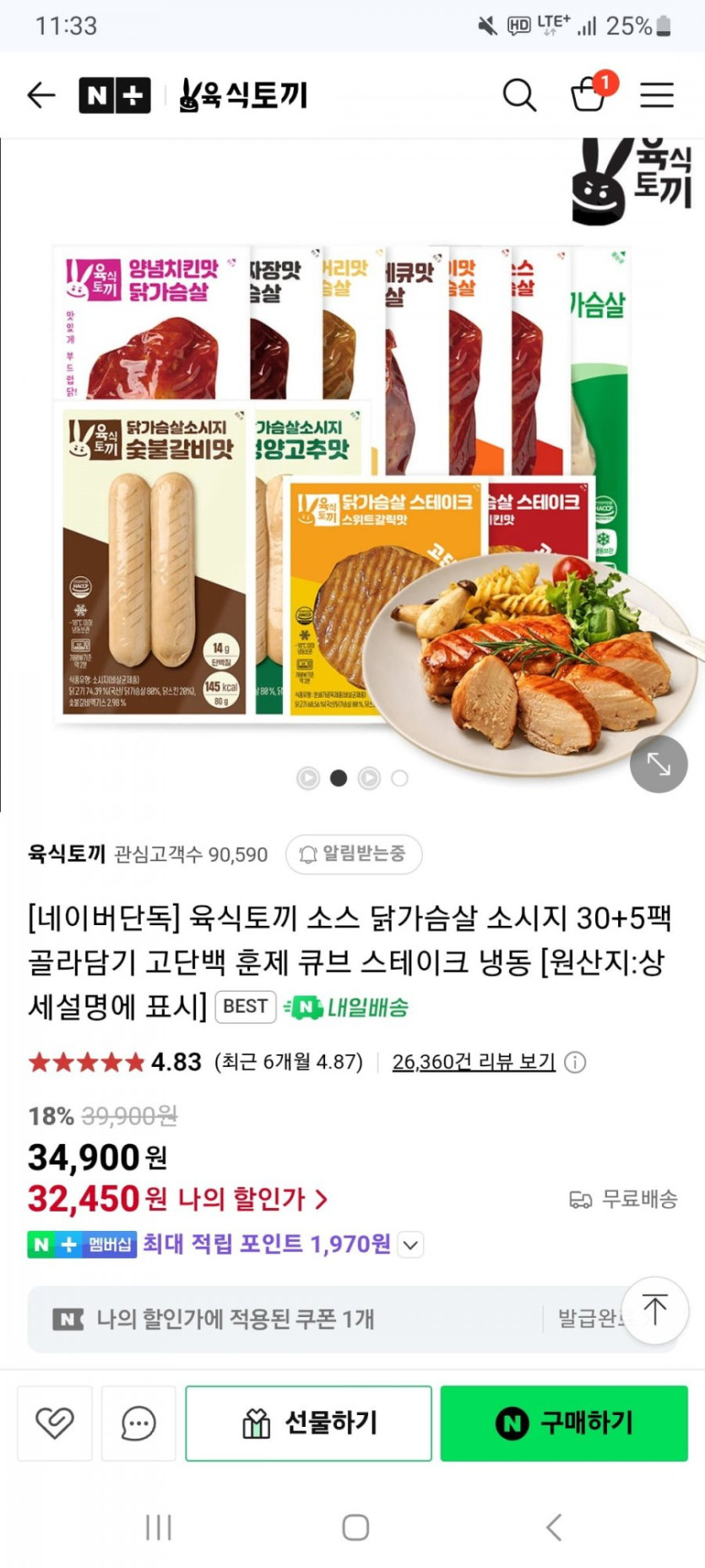Open the search magnifier
Viewport: 705px width, 1568px height.
519,95
